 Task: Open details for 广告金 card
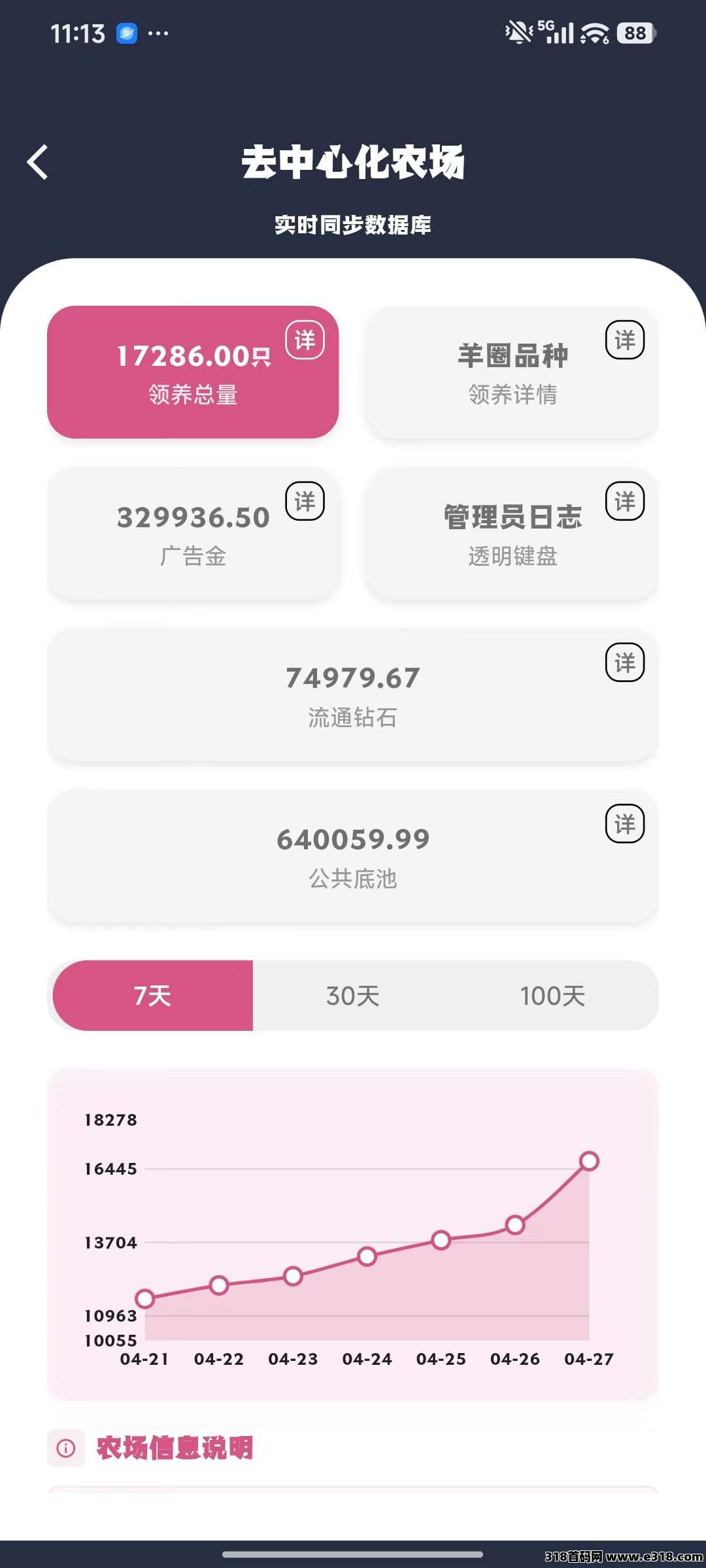click(x=305, y=501)
